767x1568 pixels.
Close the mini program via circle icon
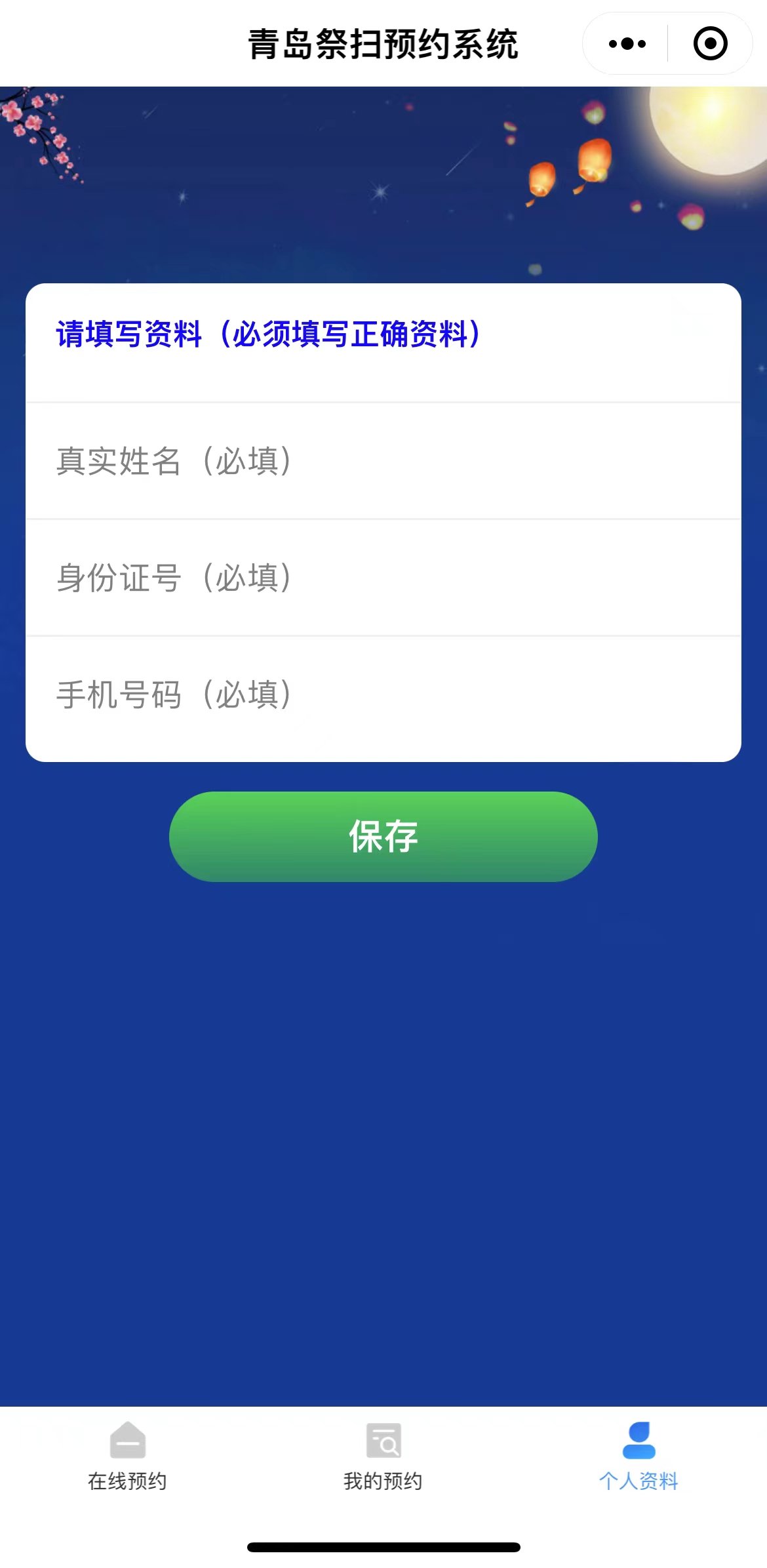[710, 44]
